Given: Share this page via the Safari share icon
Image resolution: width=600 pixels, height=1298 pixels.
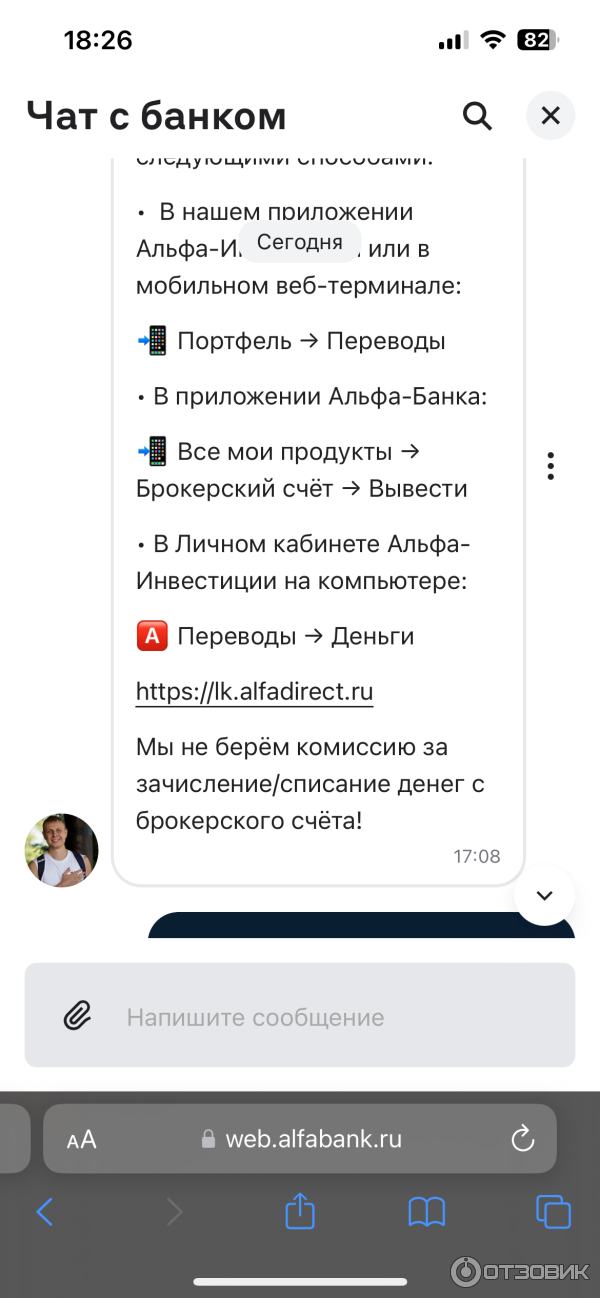Looking at the screenshot, I should (300, 1212).
